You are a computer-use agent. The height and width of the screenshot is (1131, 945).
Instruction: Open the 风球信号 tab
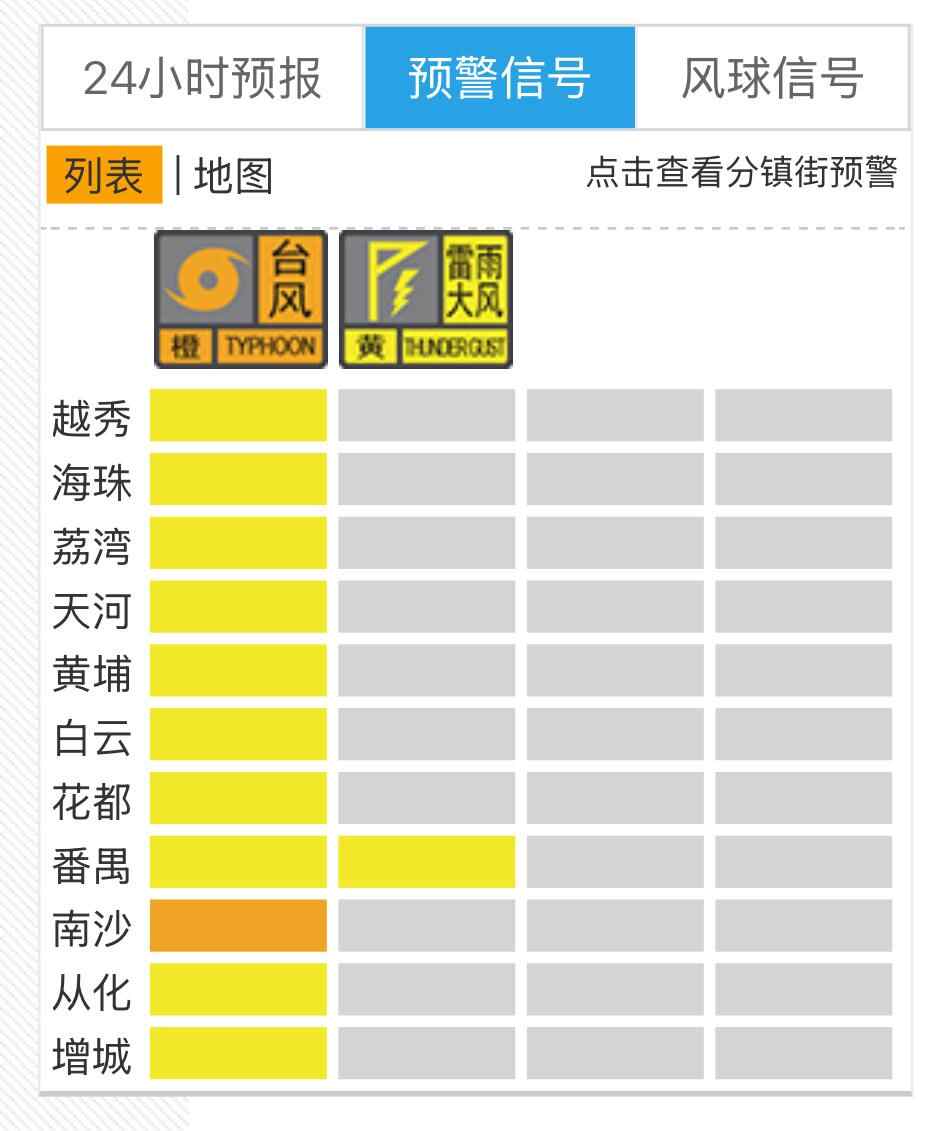[771, 78]
